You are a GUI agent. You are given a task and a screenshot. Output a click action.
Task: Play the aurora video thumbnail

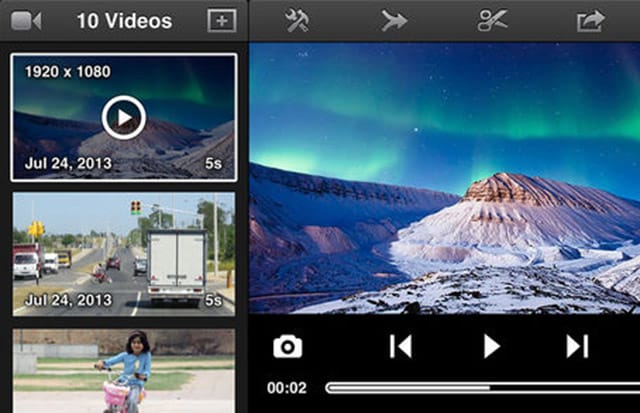(124, 118)
